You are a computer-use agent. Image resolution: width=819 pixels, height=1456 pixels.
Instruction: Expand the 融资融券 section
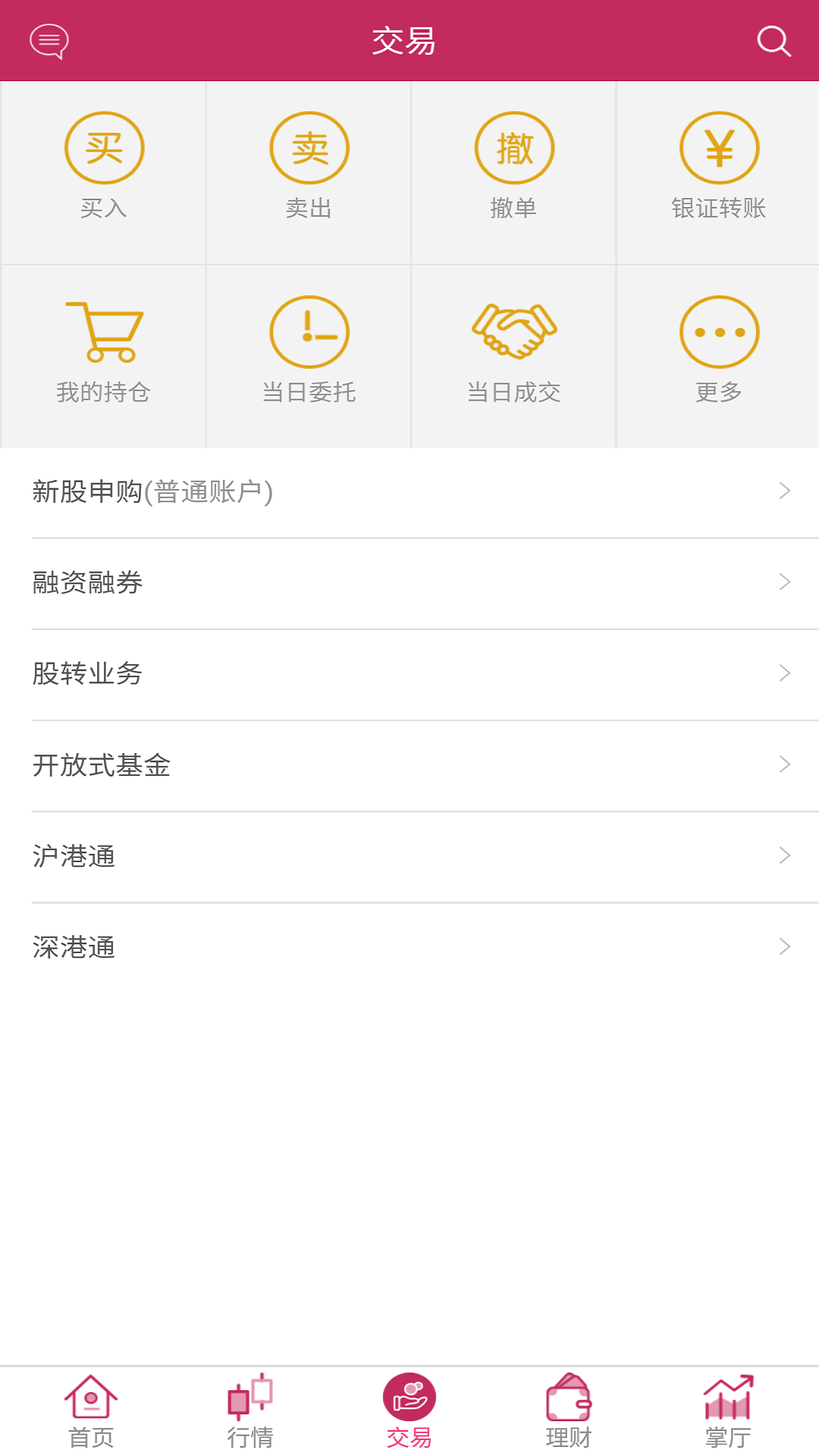(409, 582)
